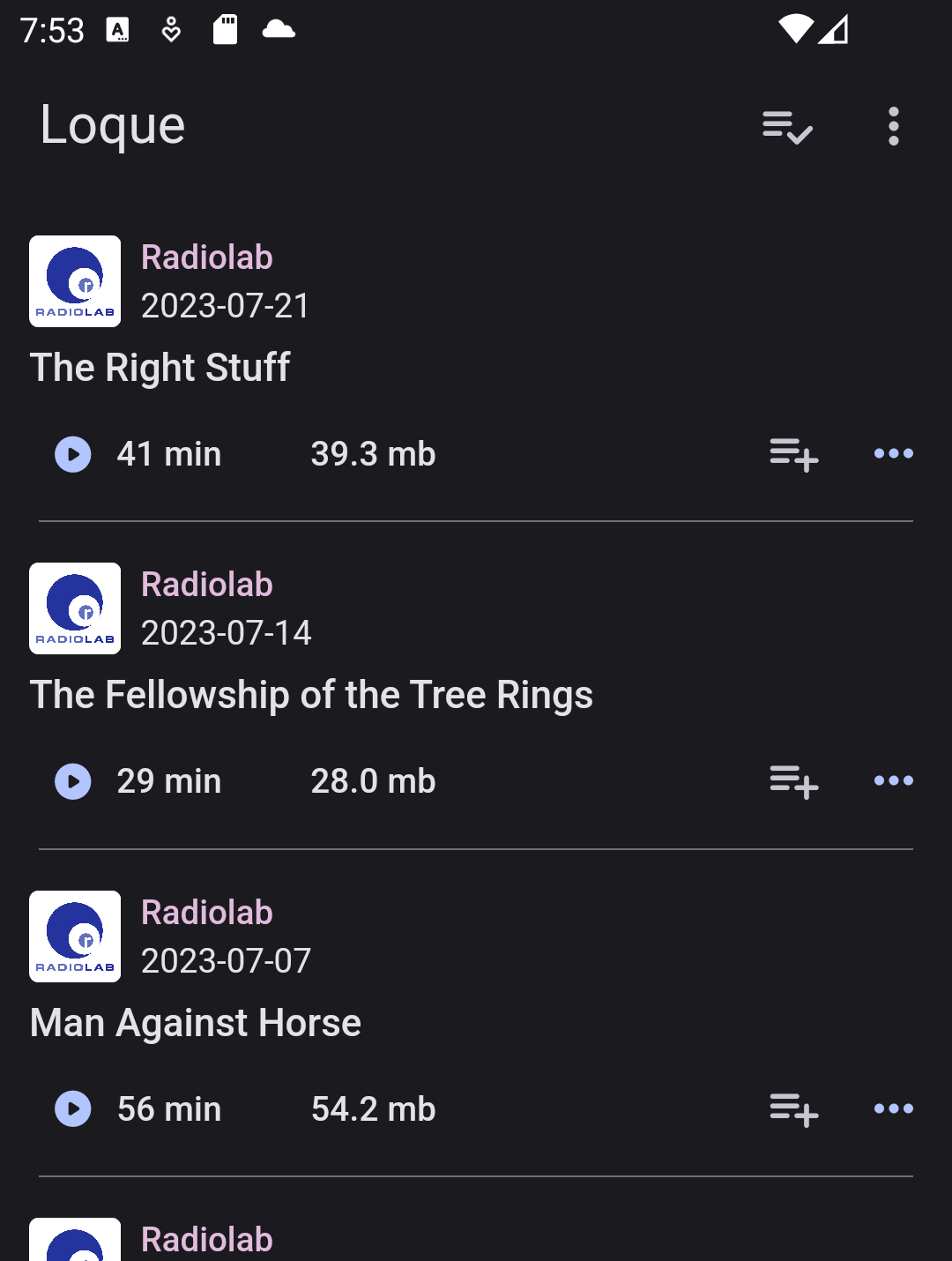Open the app overflow menu
This screenshot has width=952, height=1261.
(x=894, y=127)
